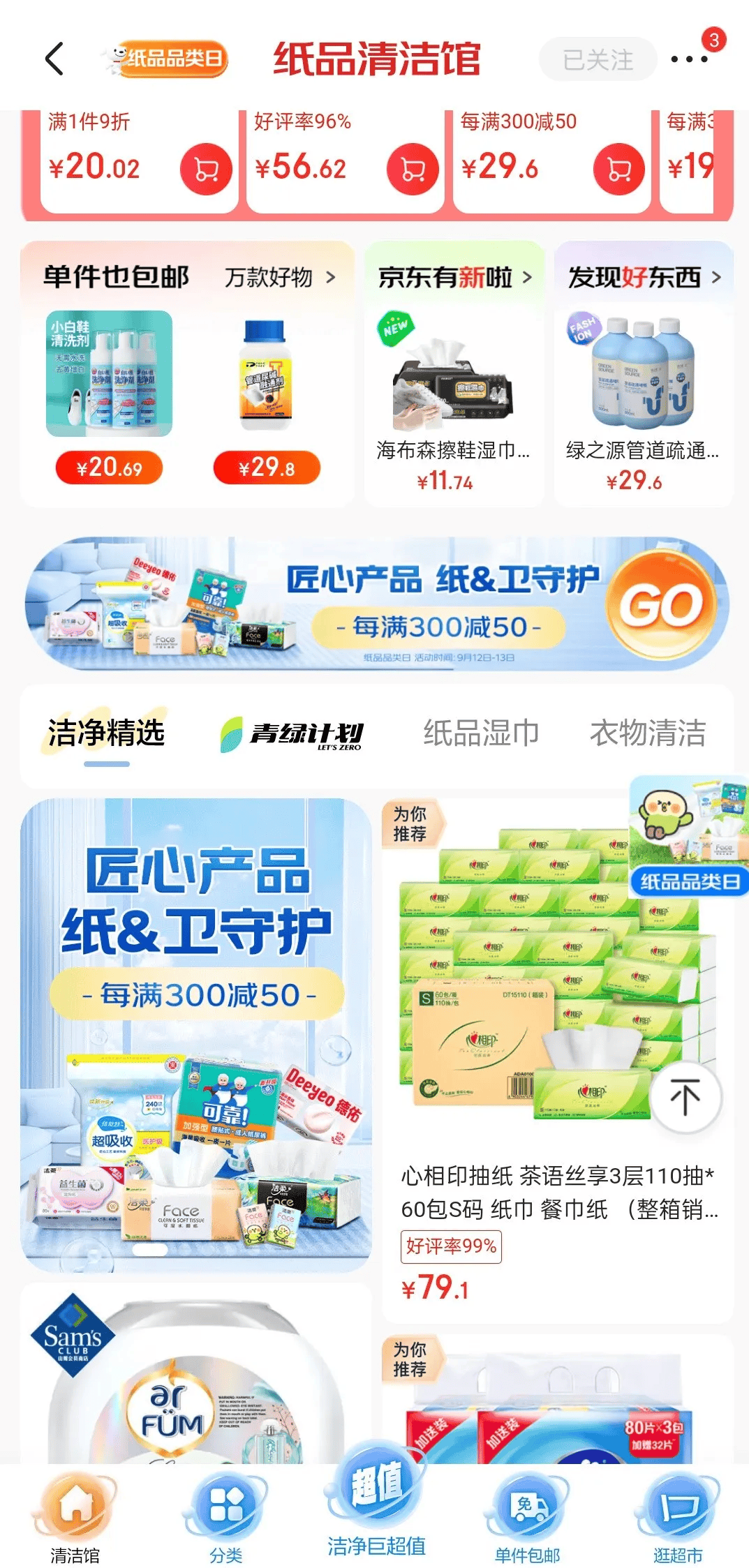Open the three-dot overflow menu
The image size is (749, 1568).
click(689, 59)
